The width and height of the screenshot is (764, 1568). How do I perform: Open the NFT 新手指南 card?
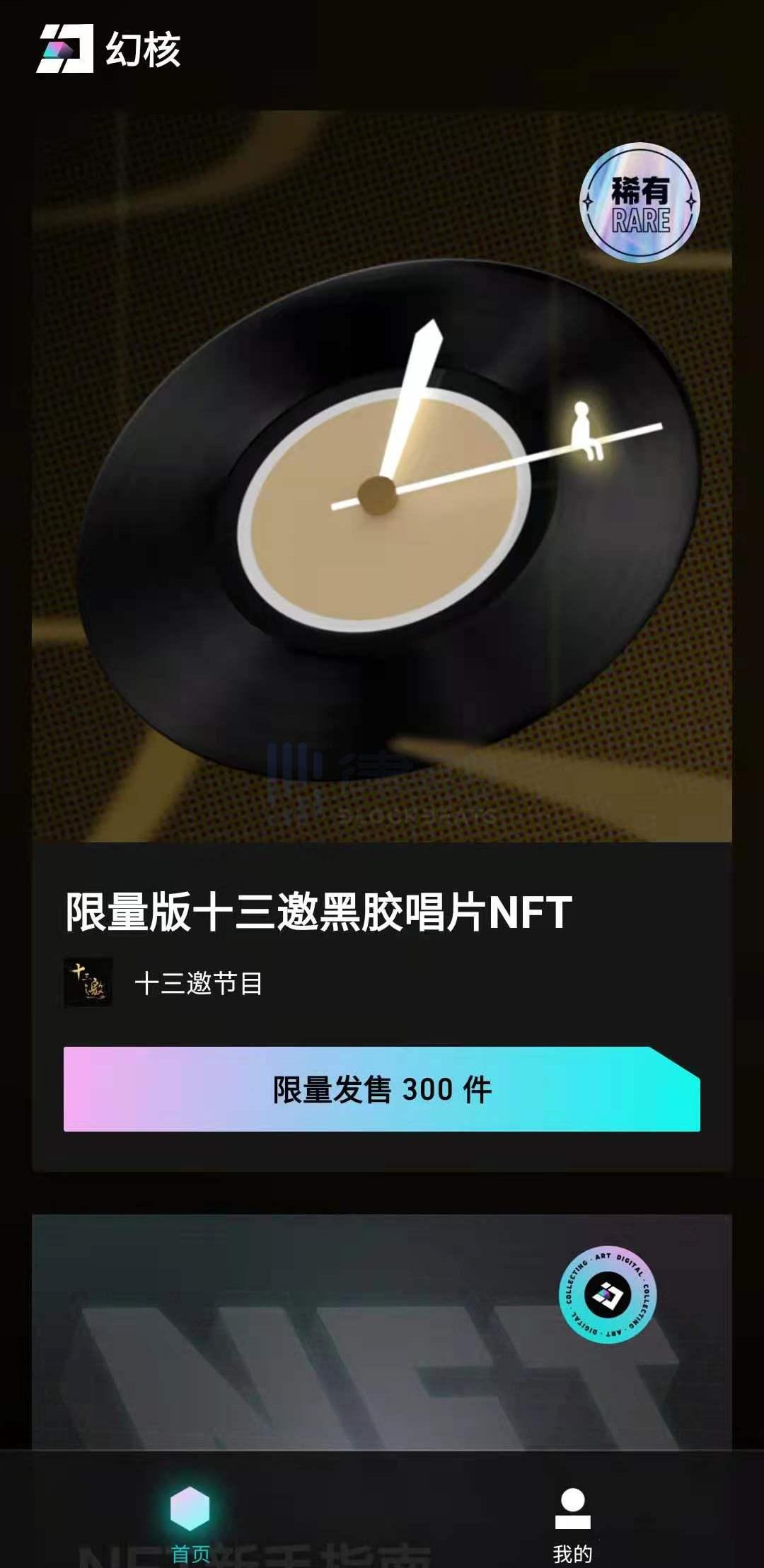click(x=382, y=1330)
